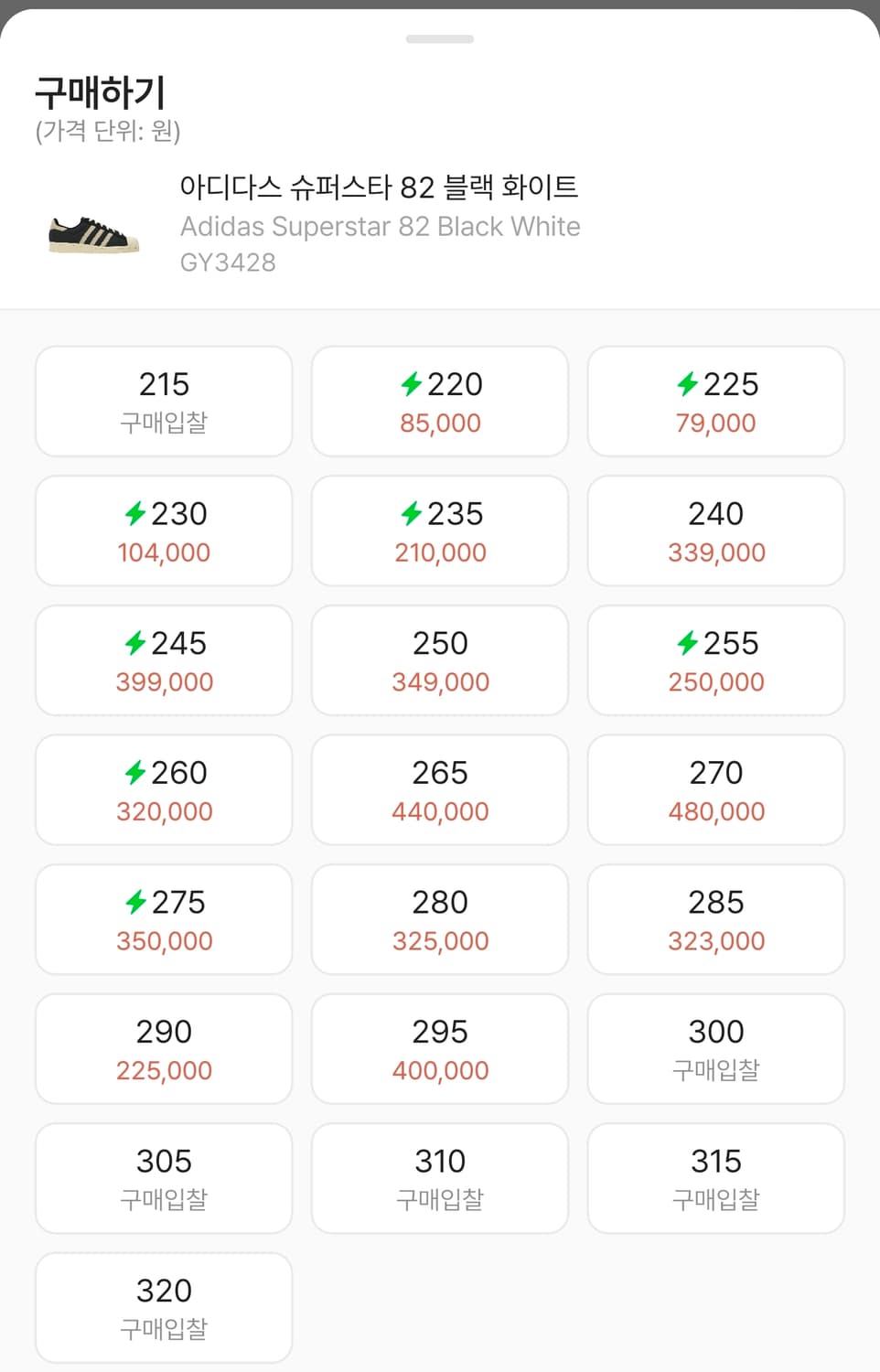Viewport: 880px width, 1372px height.
Task: Tap the lightning express icon on size 260
Action: click(x=136, y=773)
